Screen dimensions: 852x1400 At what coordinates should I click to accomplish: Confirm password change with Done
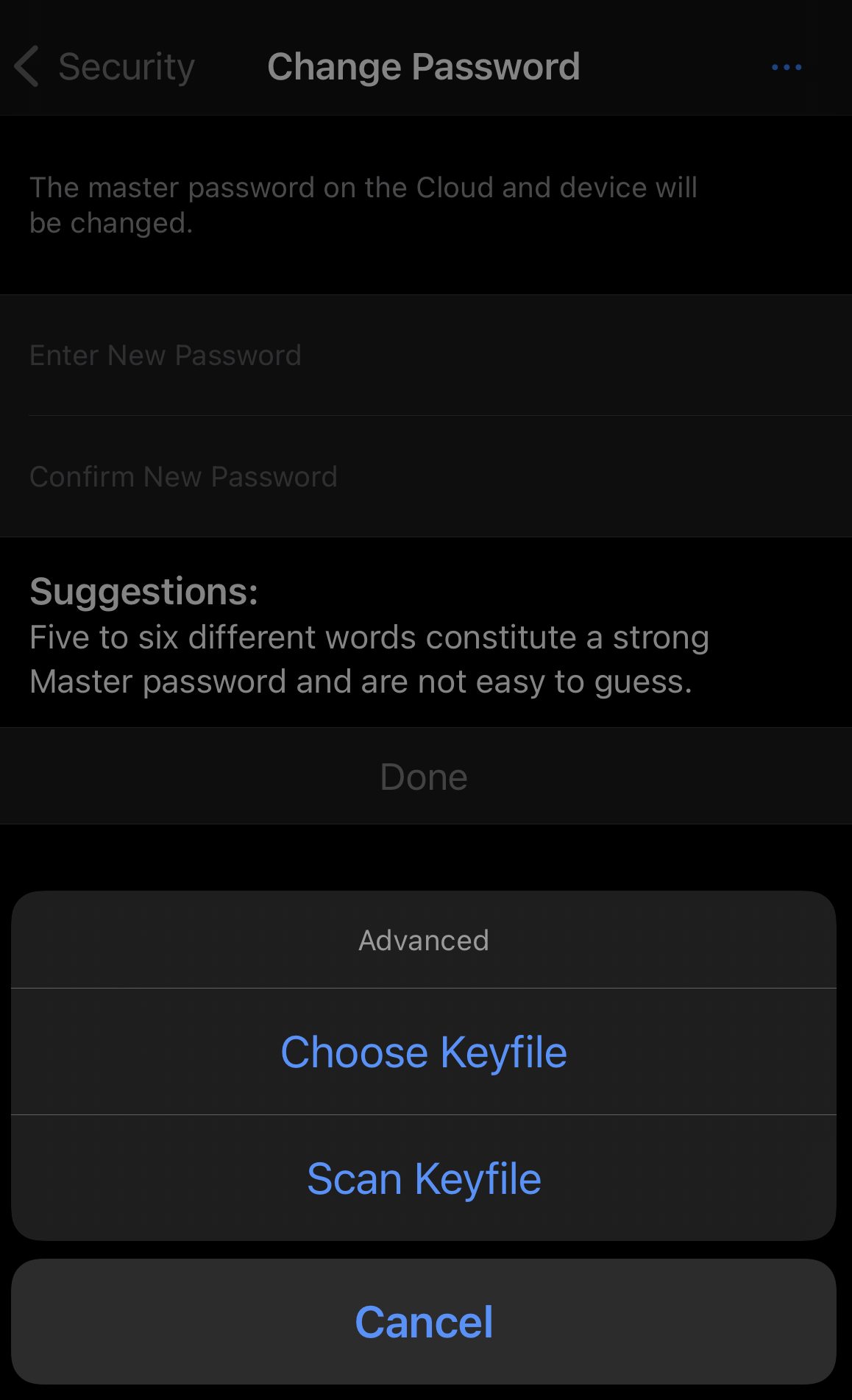click(424, 776)
